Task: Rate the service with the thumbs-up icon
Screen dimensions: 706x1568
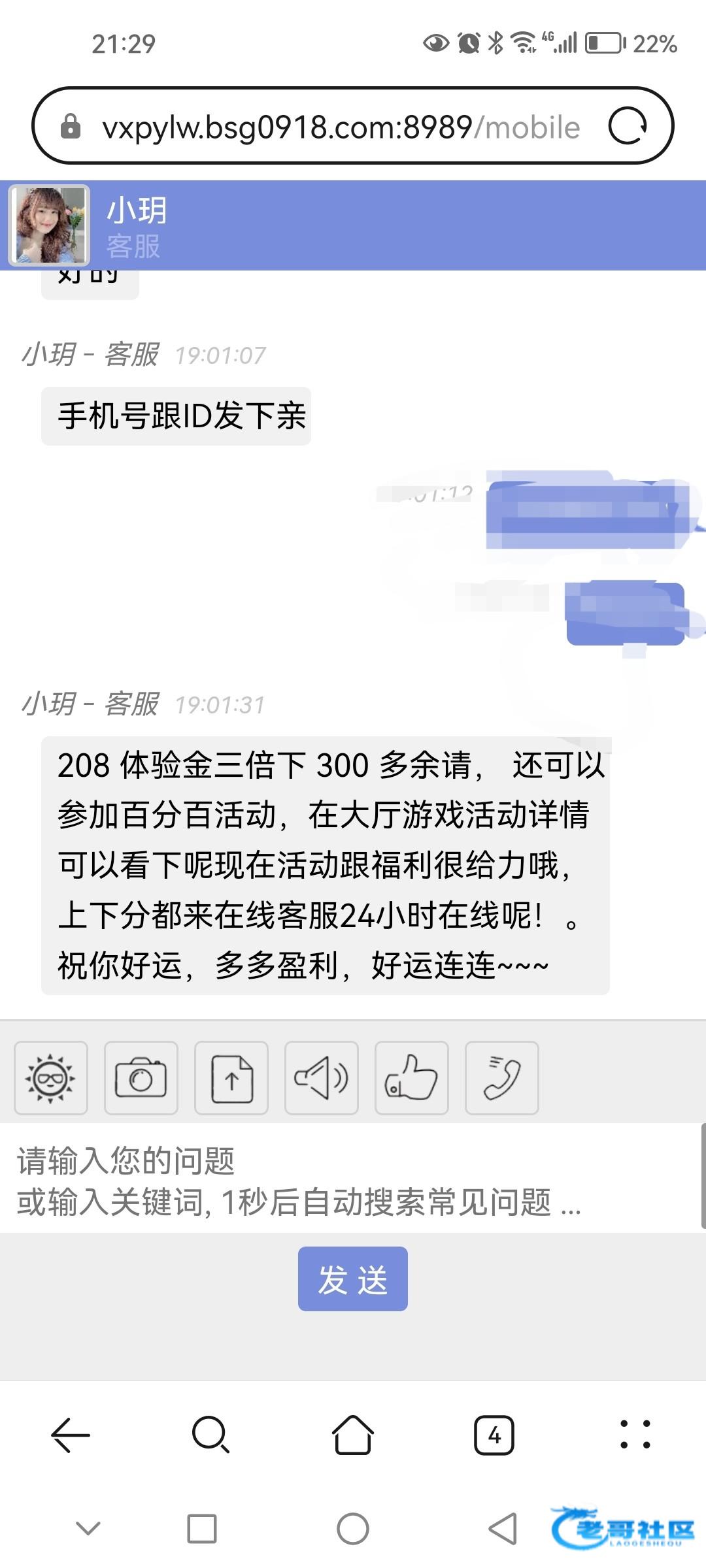Action: pos(412,1078)
